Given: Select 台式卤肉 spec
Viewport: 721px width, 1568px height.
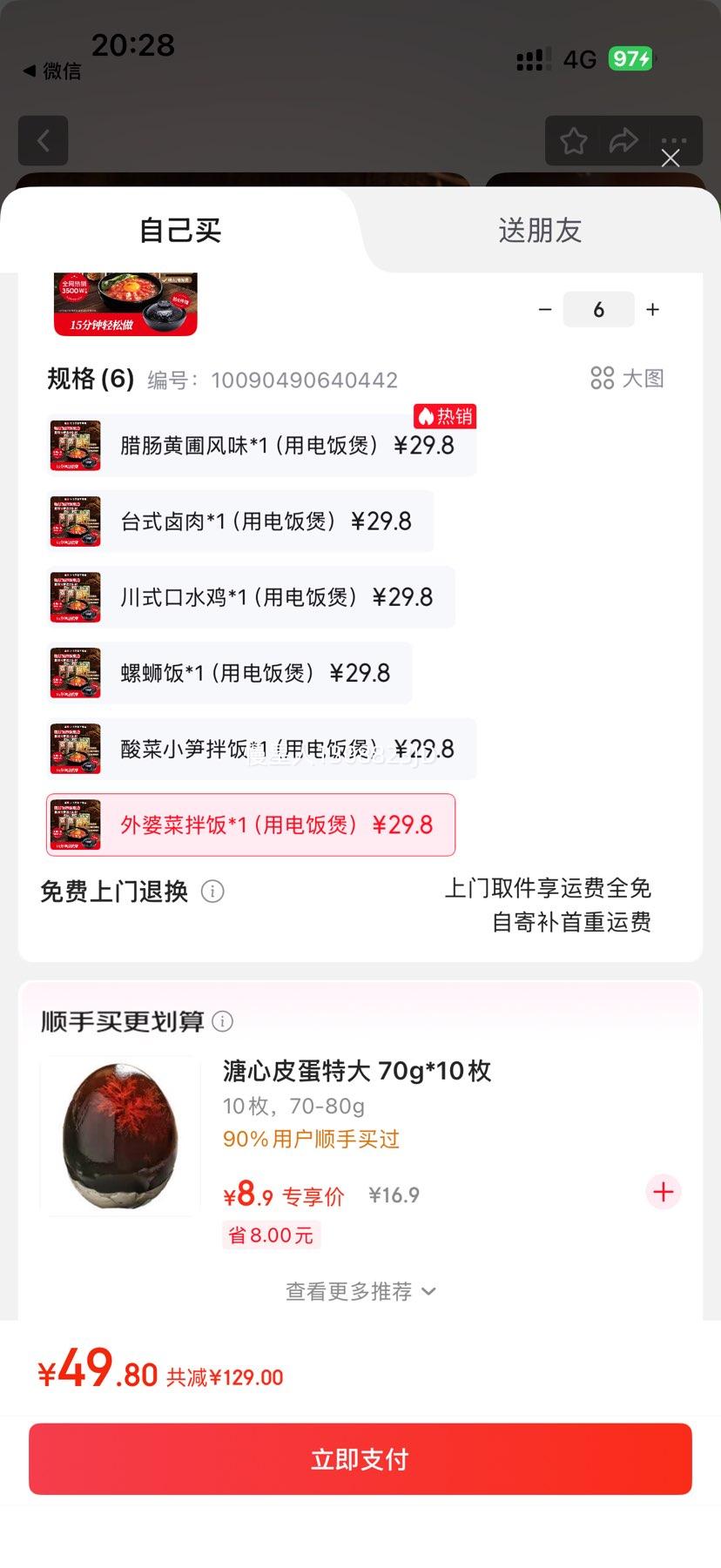Looking at the screenshot, I should coord(239,522).
